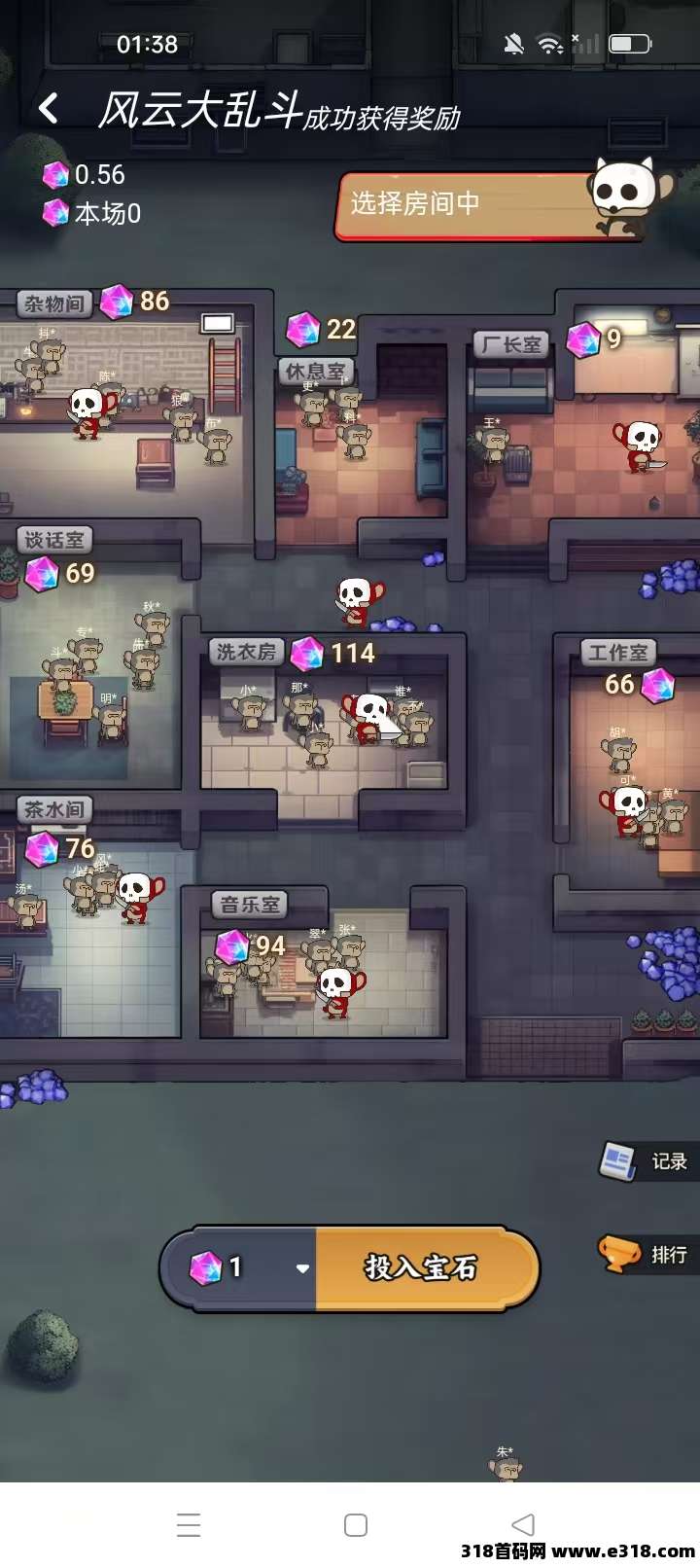Select the 休息室 room
Screen dimensions: 700x1568
[316, 372]
